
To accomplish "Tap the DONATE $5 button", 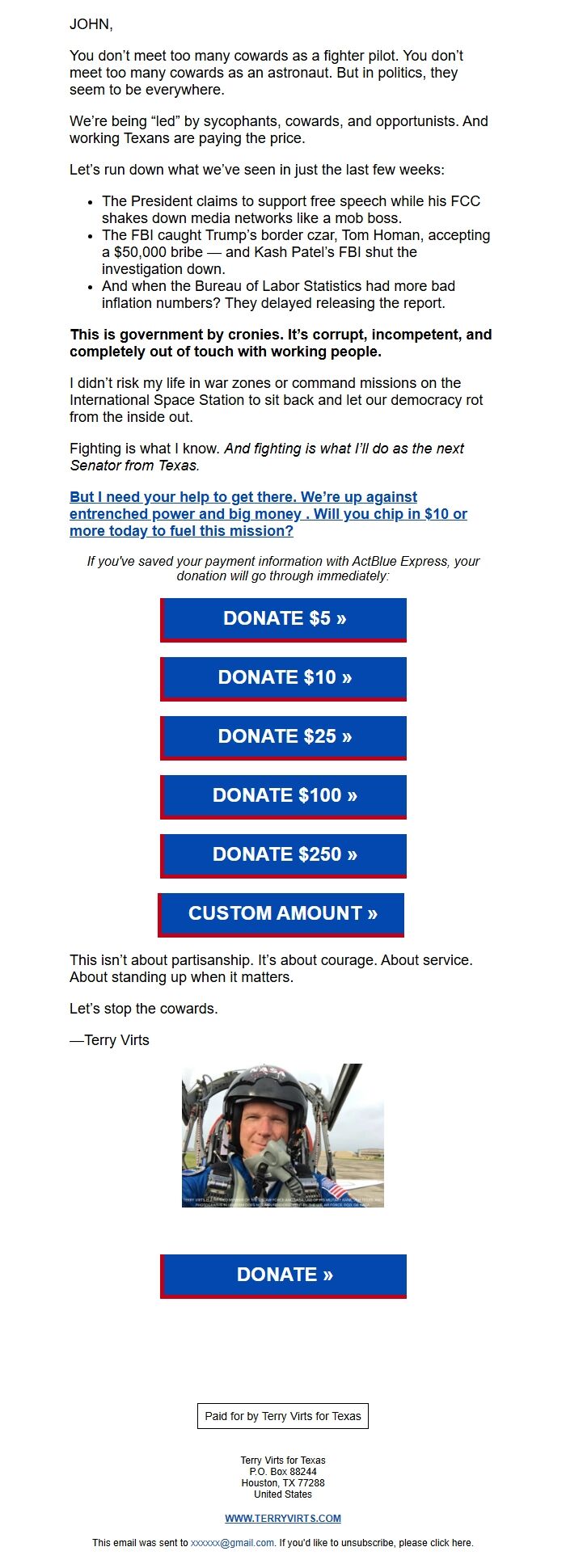I will pos(284,619).
